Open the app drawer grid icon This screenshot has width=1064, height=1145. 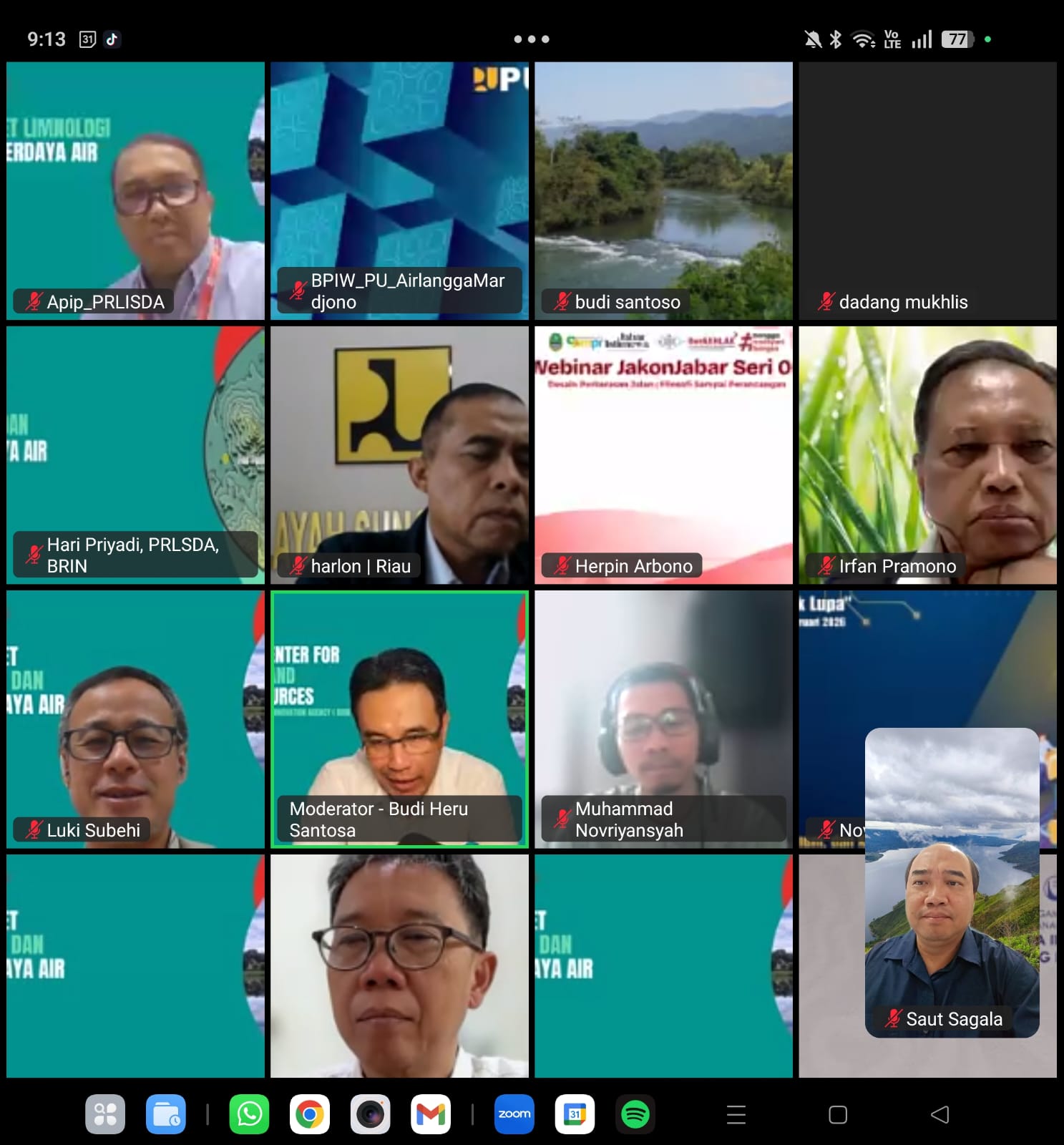click(x=105, y=1114)
